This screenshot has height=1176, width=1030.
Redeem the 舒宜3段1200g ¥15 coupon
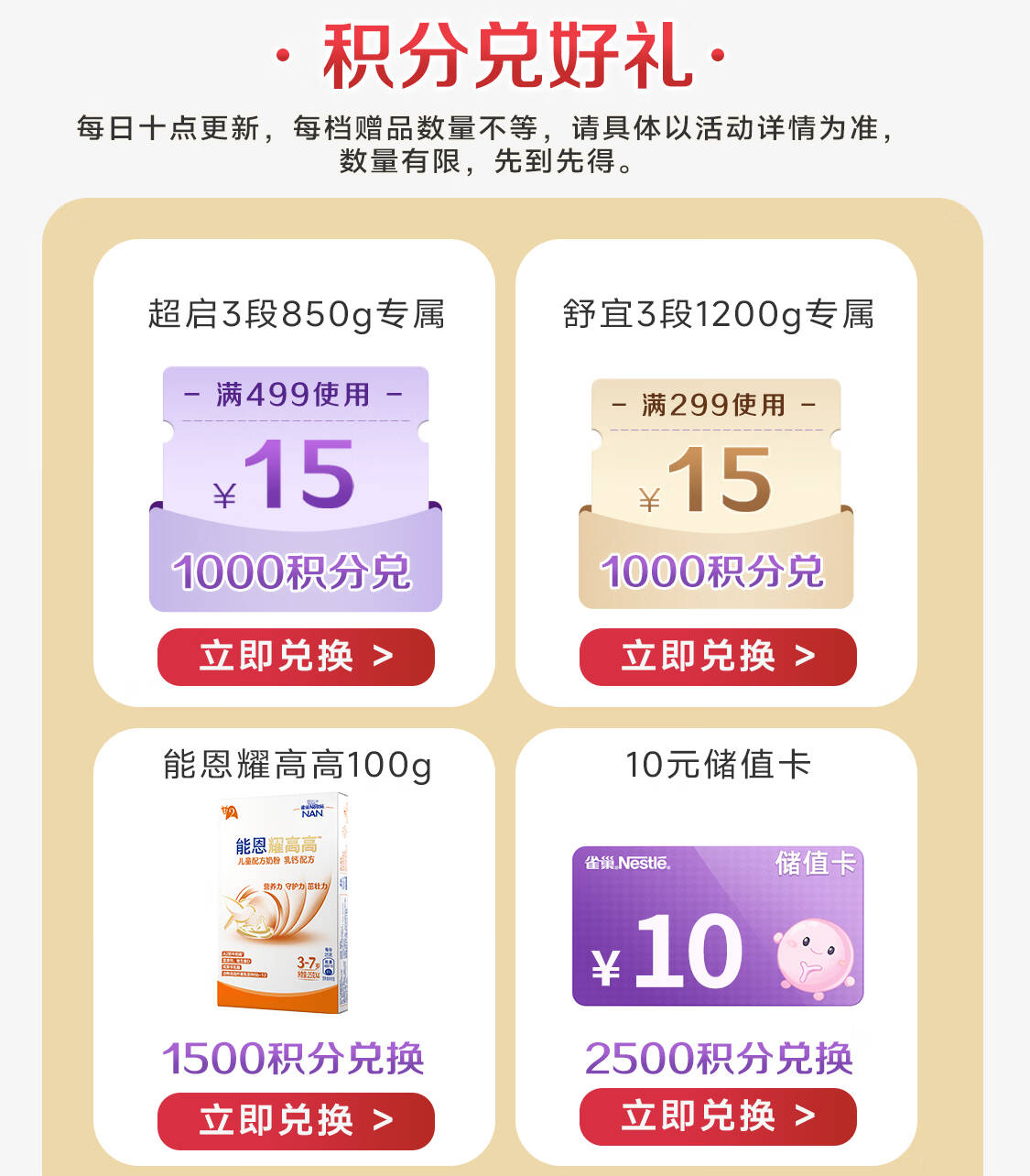point(718,657)
